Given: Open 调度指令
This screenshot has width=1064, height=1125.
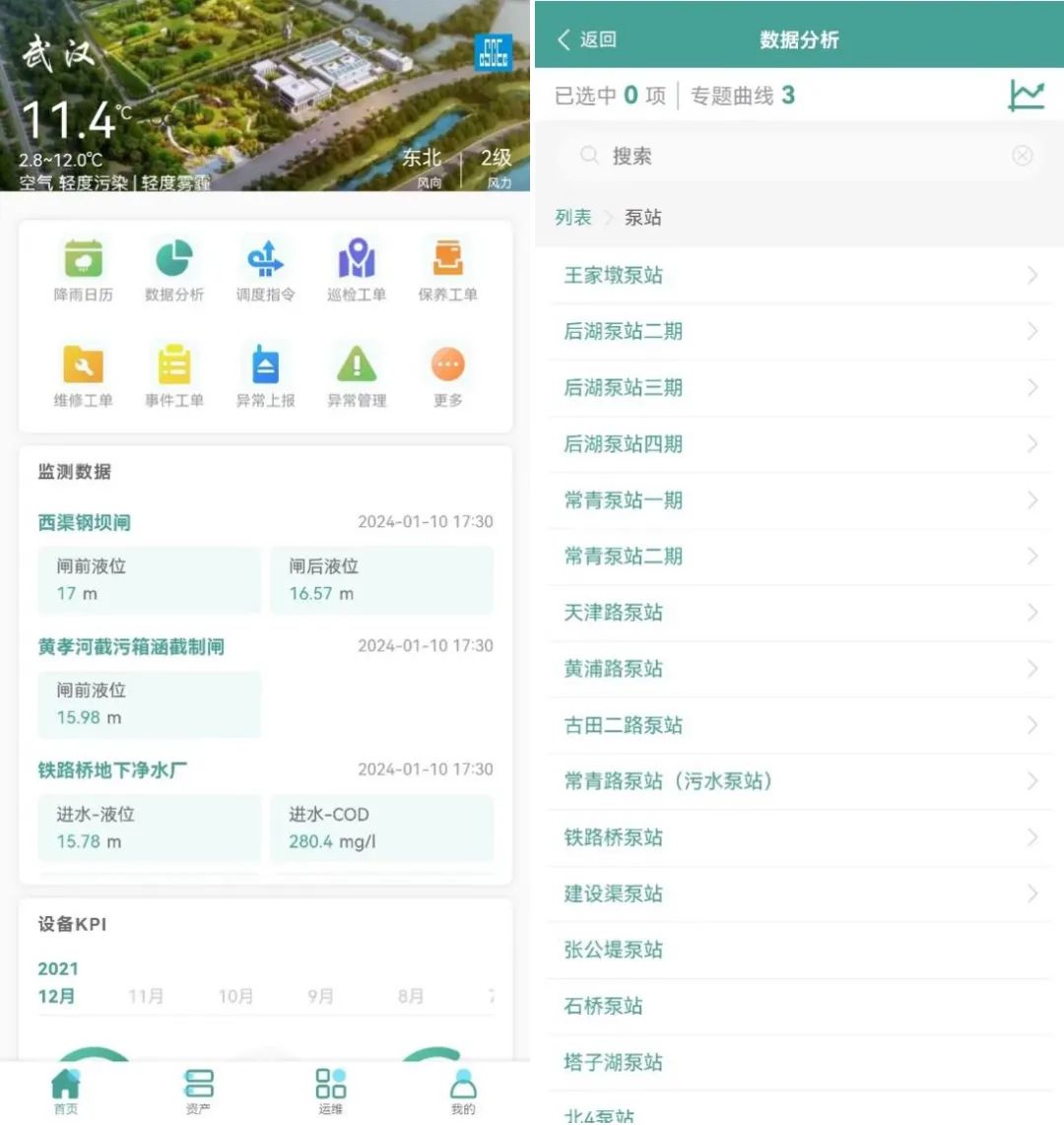Looking at the screenshot, I should 265,270.
